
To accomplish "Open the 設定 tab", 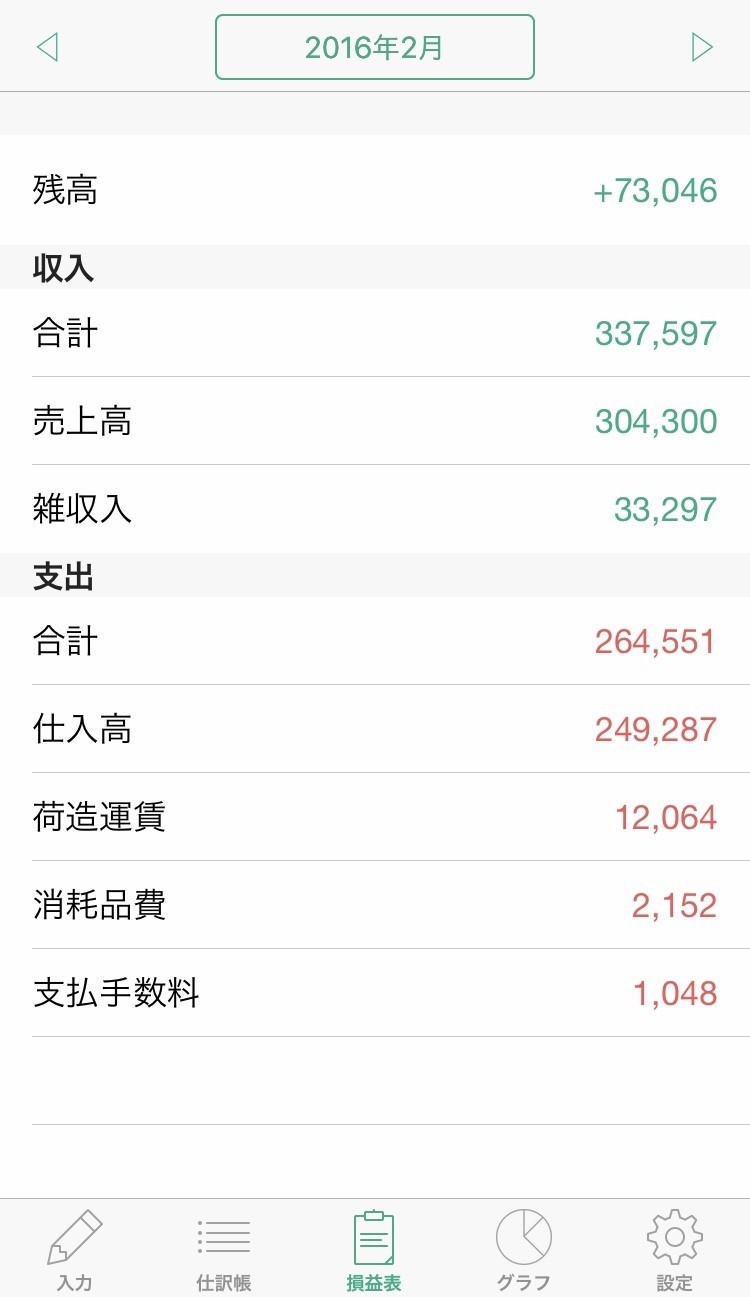I will pyautogui.click(x=675, y=1249).
